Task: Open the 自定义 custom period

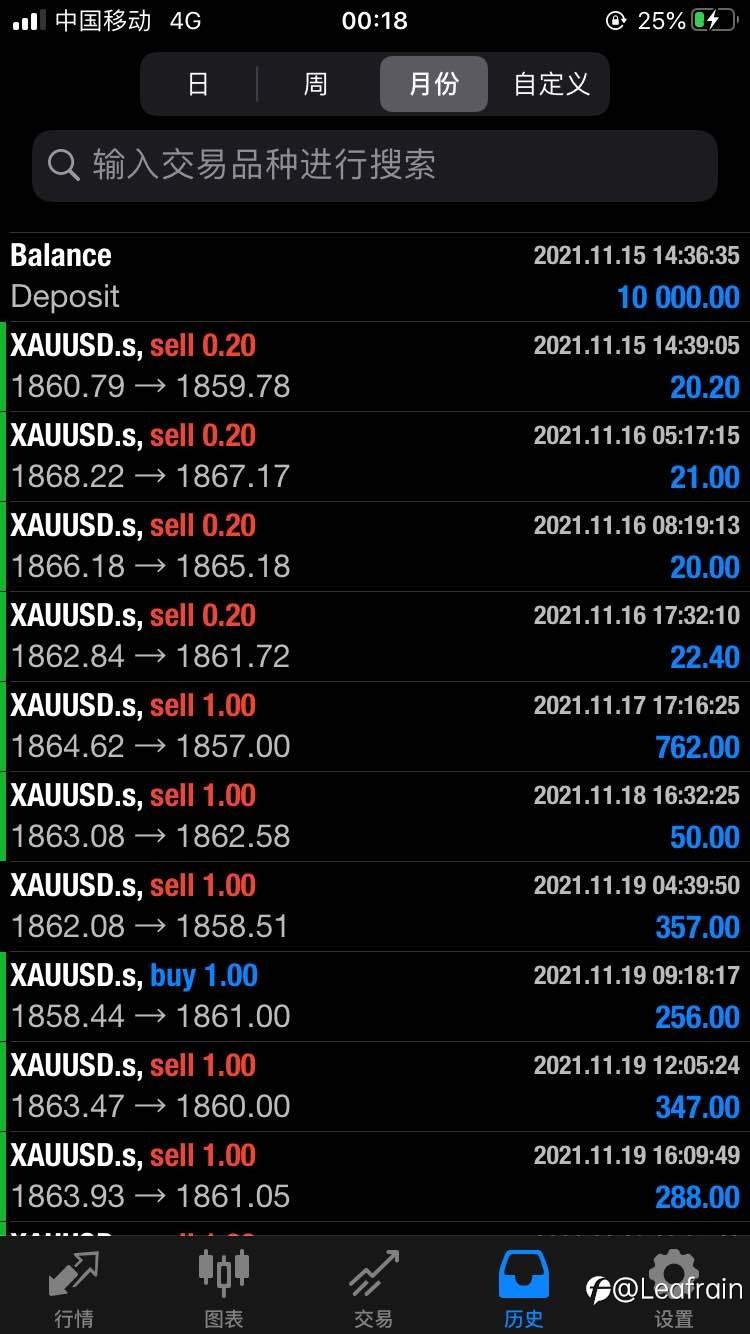Action: tap(551, 84)
